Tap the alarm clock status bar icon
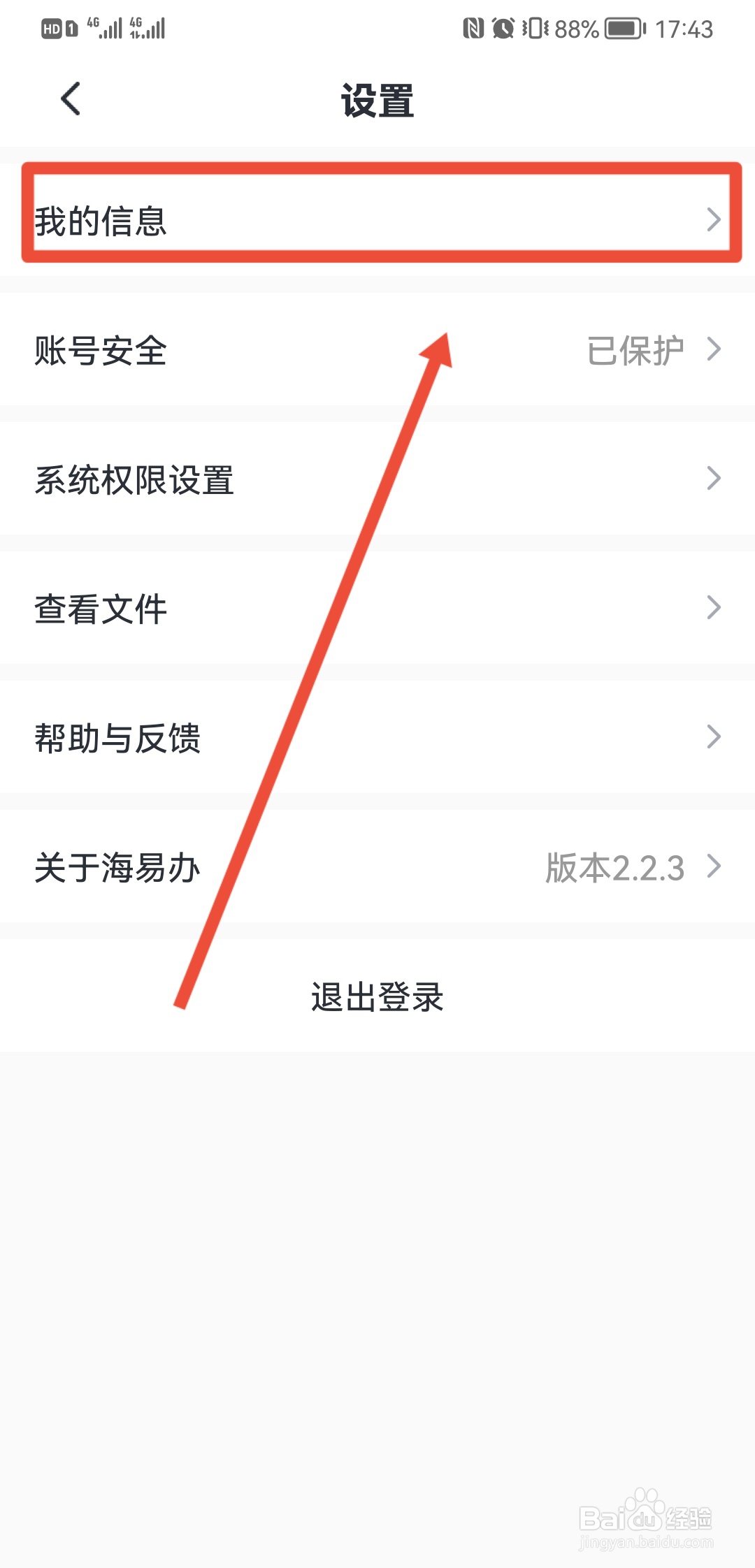 503,29
